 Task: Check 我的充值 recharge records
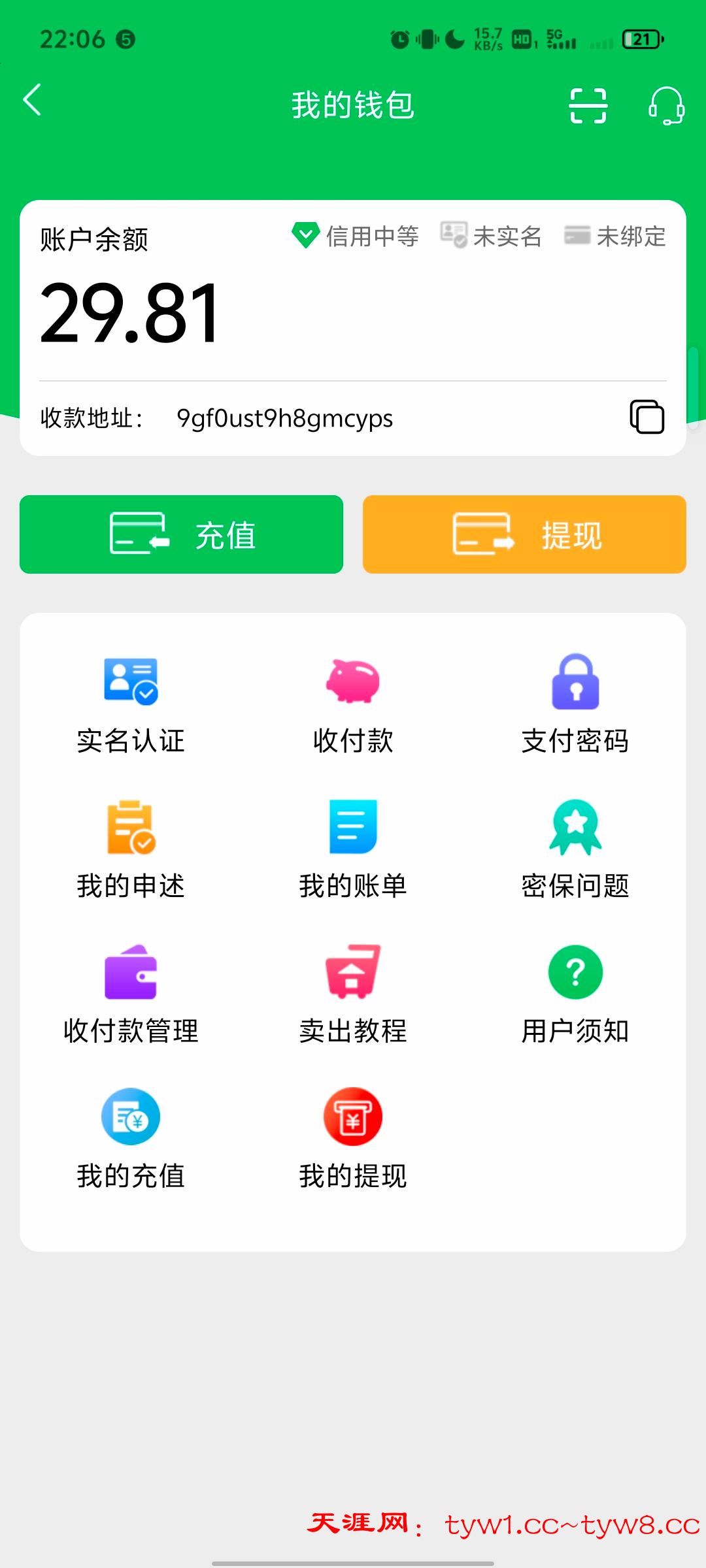131,1139
